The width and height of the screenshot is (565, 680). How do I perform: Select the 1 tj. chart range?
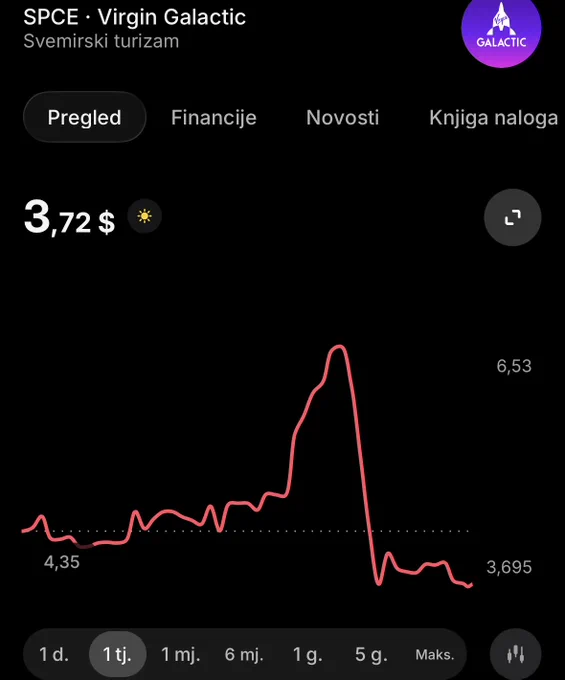coord(118,654)
